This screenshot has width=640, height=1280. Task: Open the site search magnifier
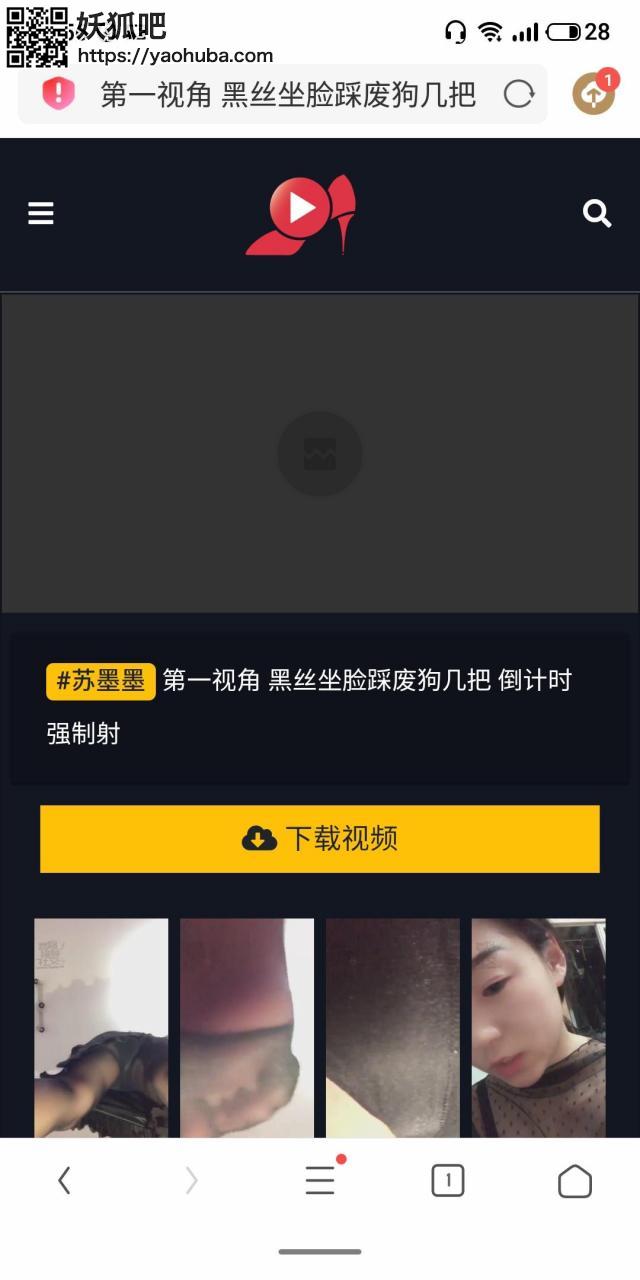click(x=597, y=213)
